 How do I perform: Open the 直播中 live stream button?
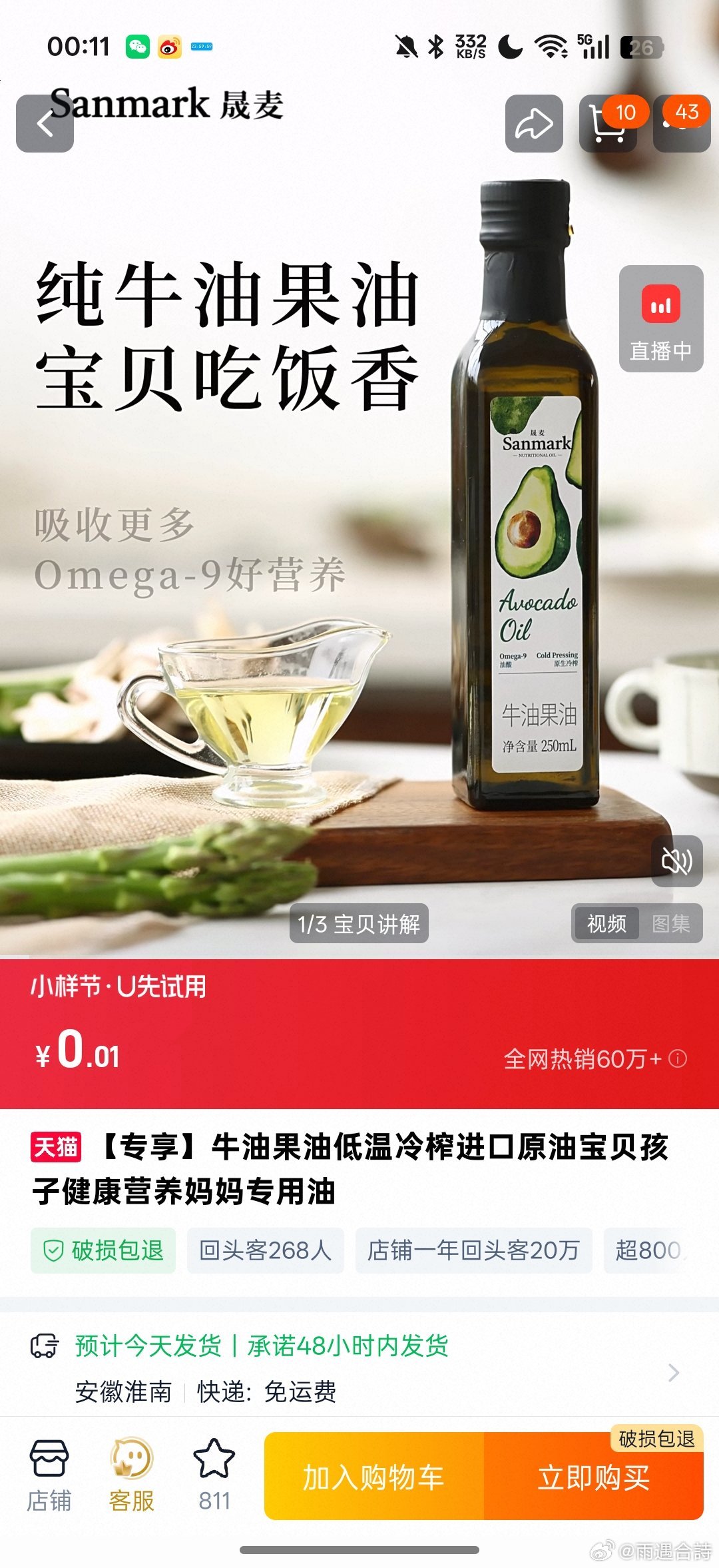tap(660, 319)
